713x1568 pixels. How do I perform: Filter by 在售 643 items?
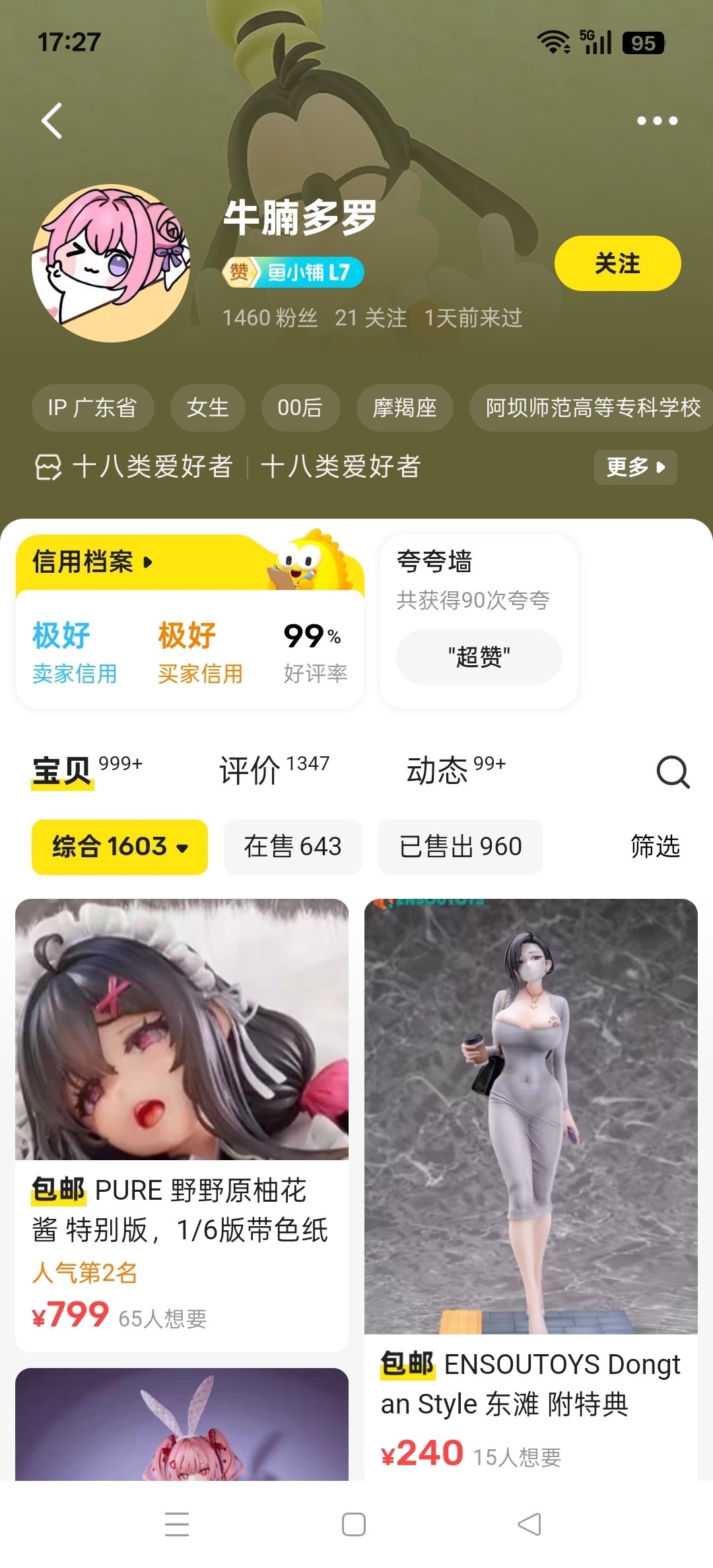(x=292, y=847)
